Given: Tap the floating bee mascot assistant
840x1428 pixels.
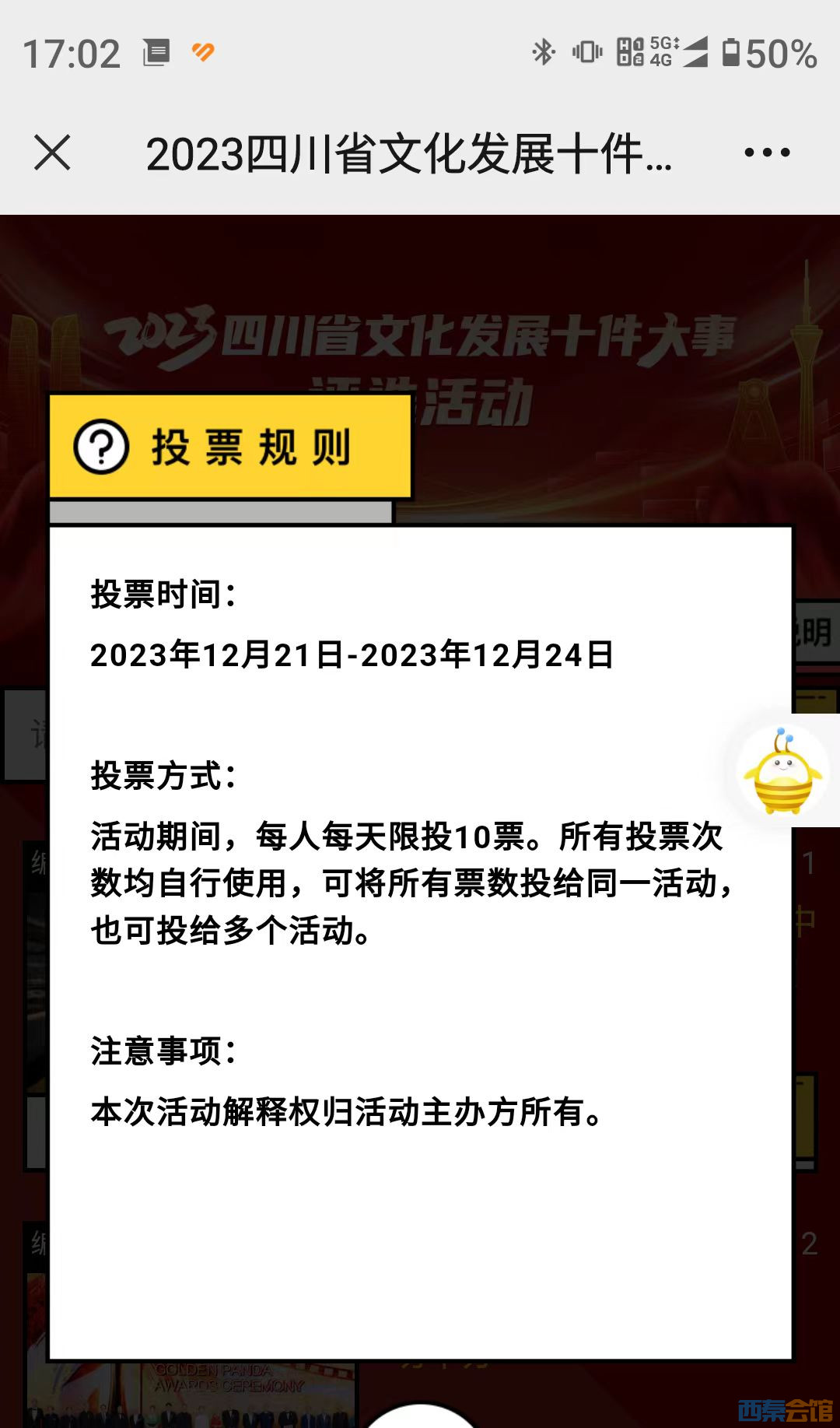Looking at the screenshot, I should click(782, 771).
